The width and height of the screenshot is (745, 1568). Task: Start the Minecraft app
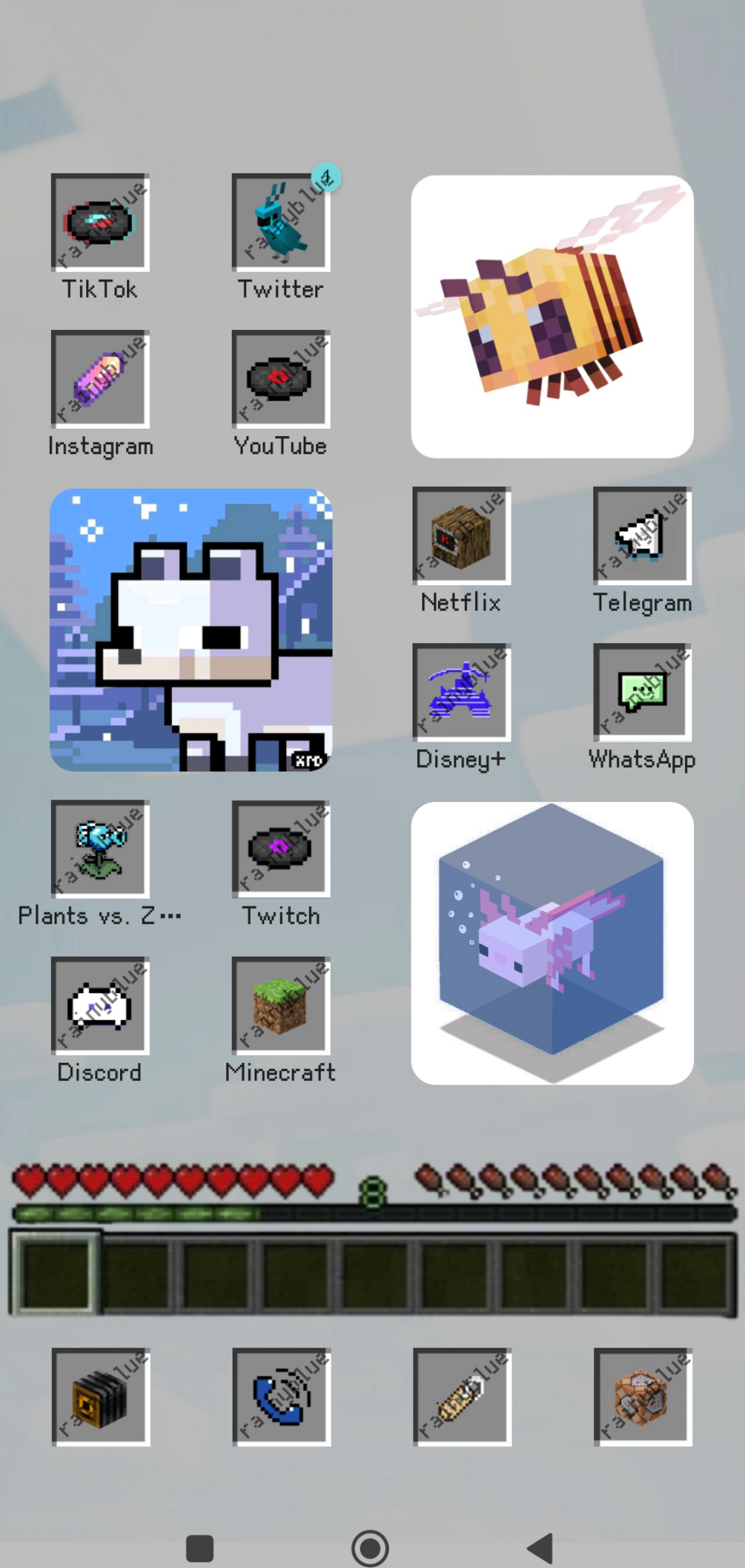(281, 1006)
